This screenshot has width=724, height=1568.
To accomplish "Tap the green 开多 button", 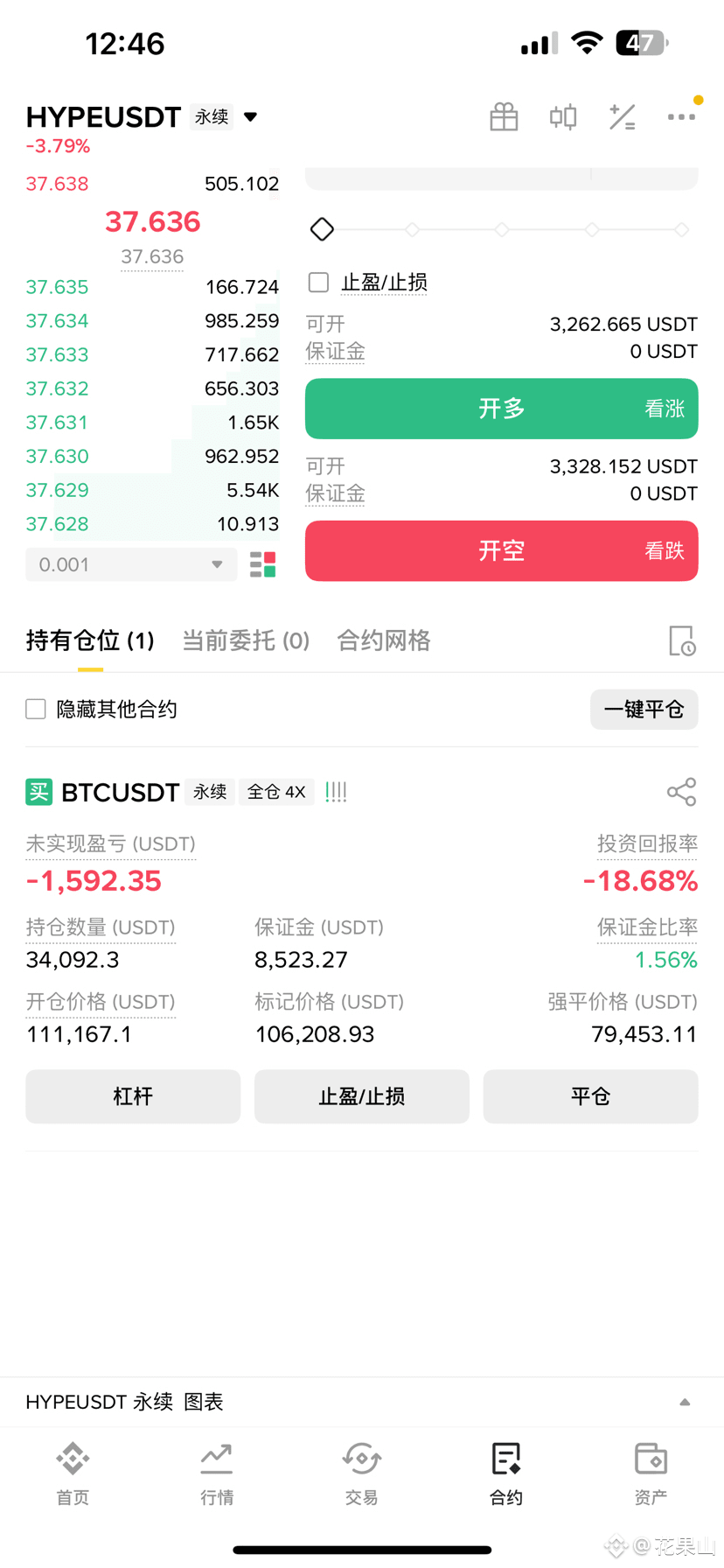I will click(501, 409).
